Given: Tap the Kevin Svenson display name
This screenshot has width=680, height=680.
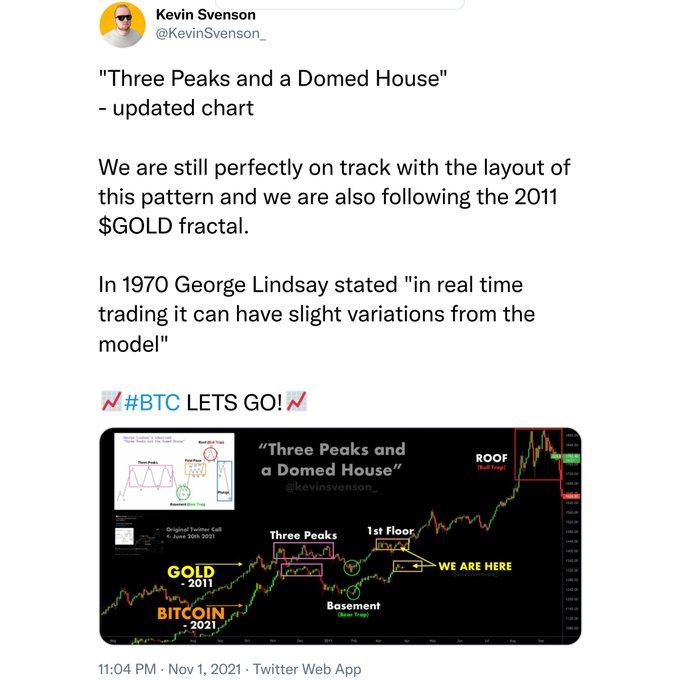Looking at the screenshot, I should (x=206, y=15).
